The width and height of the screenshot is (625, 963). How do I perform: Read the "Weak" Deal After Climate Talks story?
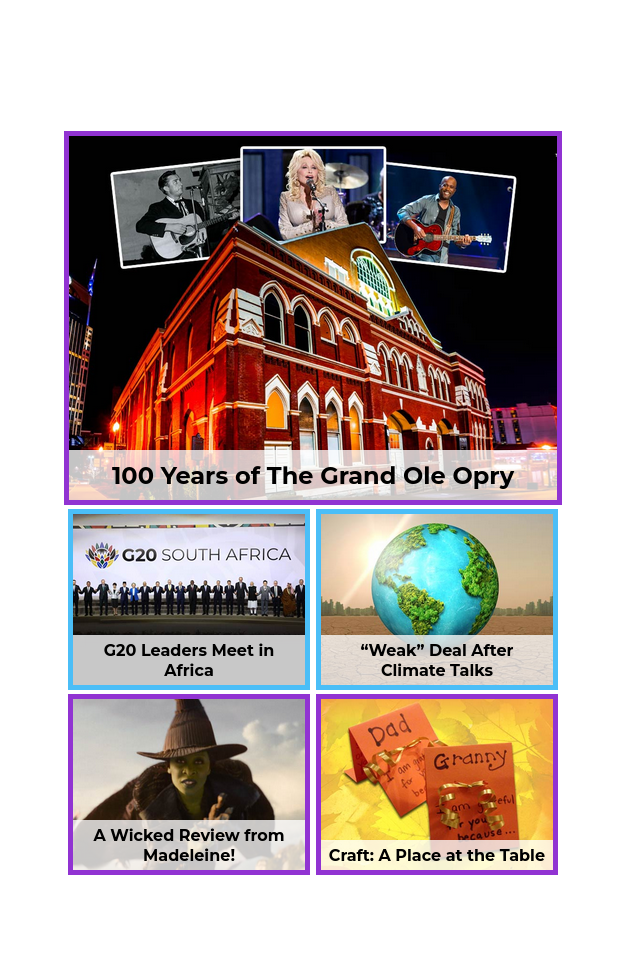(436, 599)
